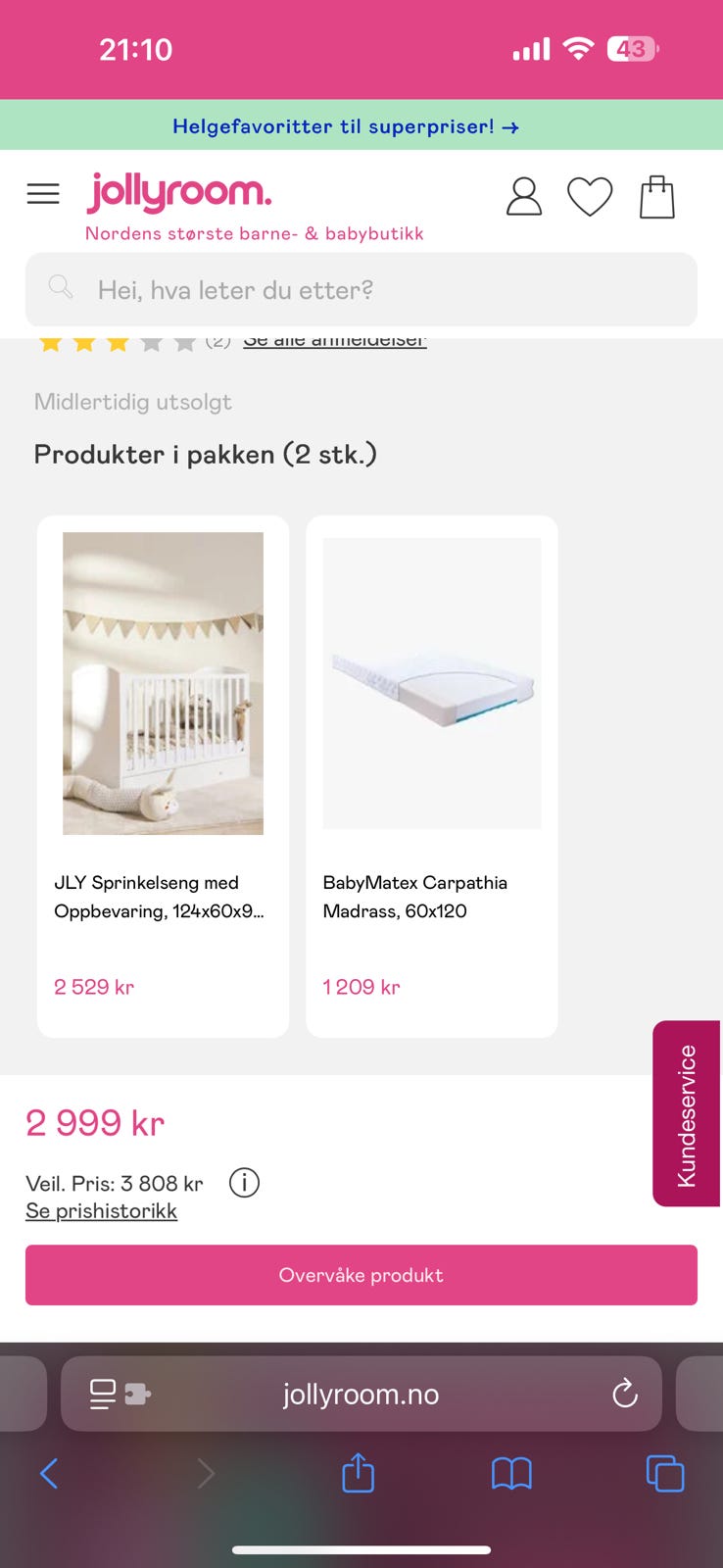Open the Se prishistorikk link

pos(101,1210)
